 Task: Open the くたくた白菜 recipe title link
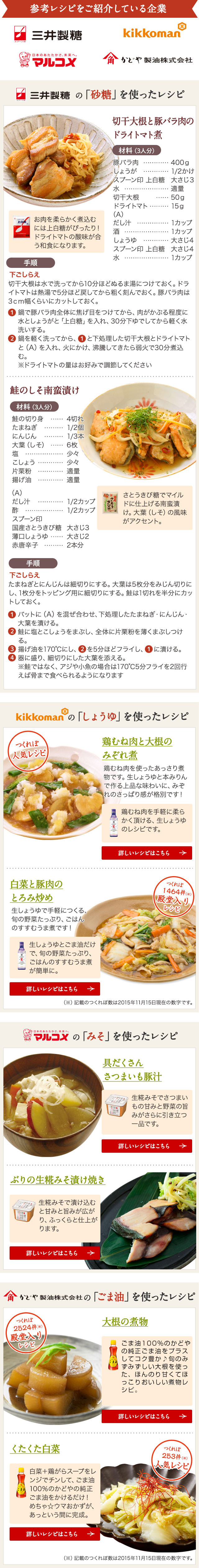35,1449
